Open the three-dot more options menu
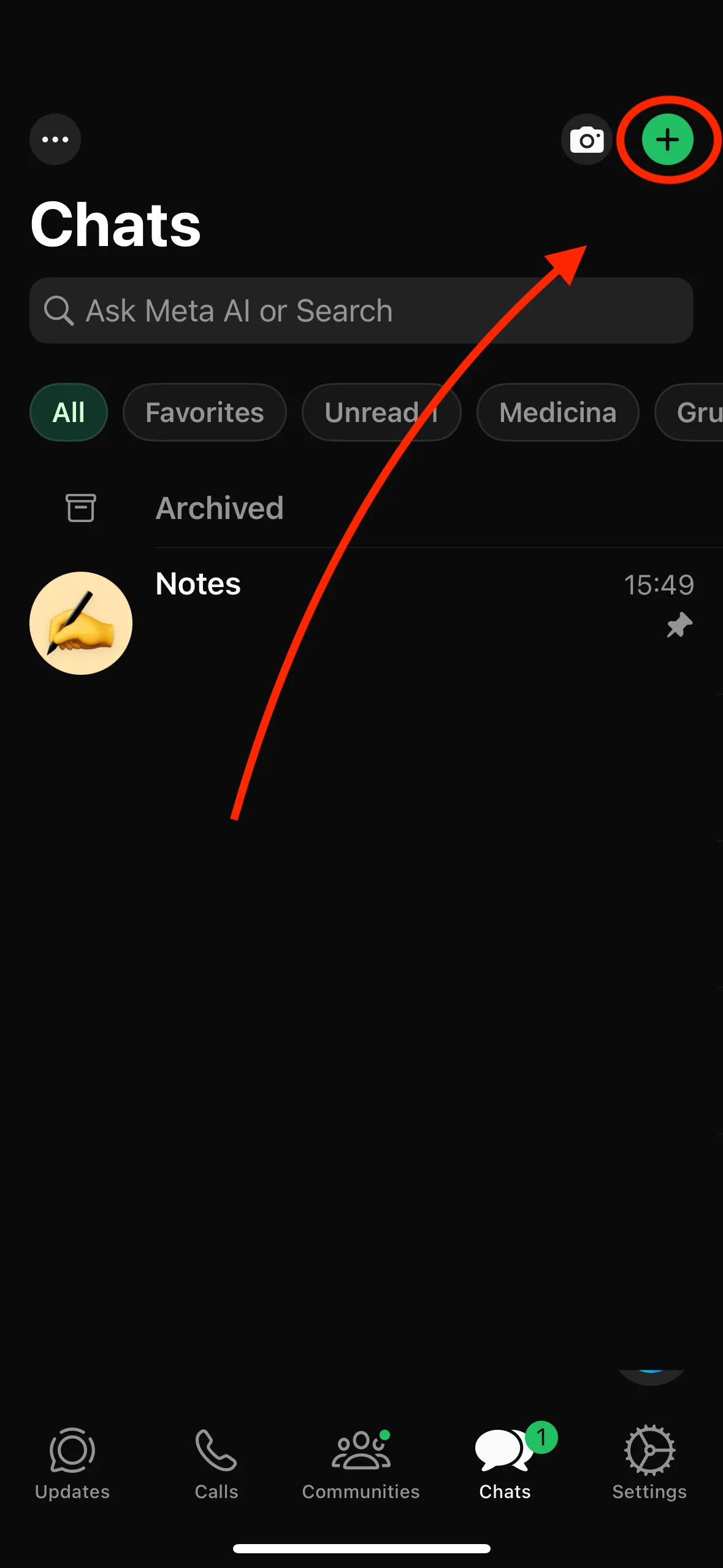Image resolution: width=723 pixels, height=1568 pixels. click(55, 139)
